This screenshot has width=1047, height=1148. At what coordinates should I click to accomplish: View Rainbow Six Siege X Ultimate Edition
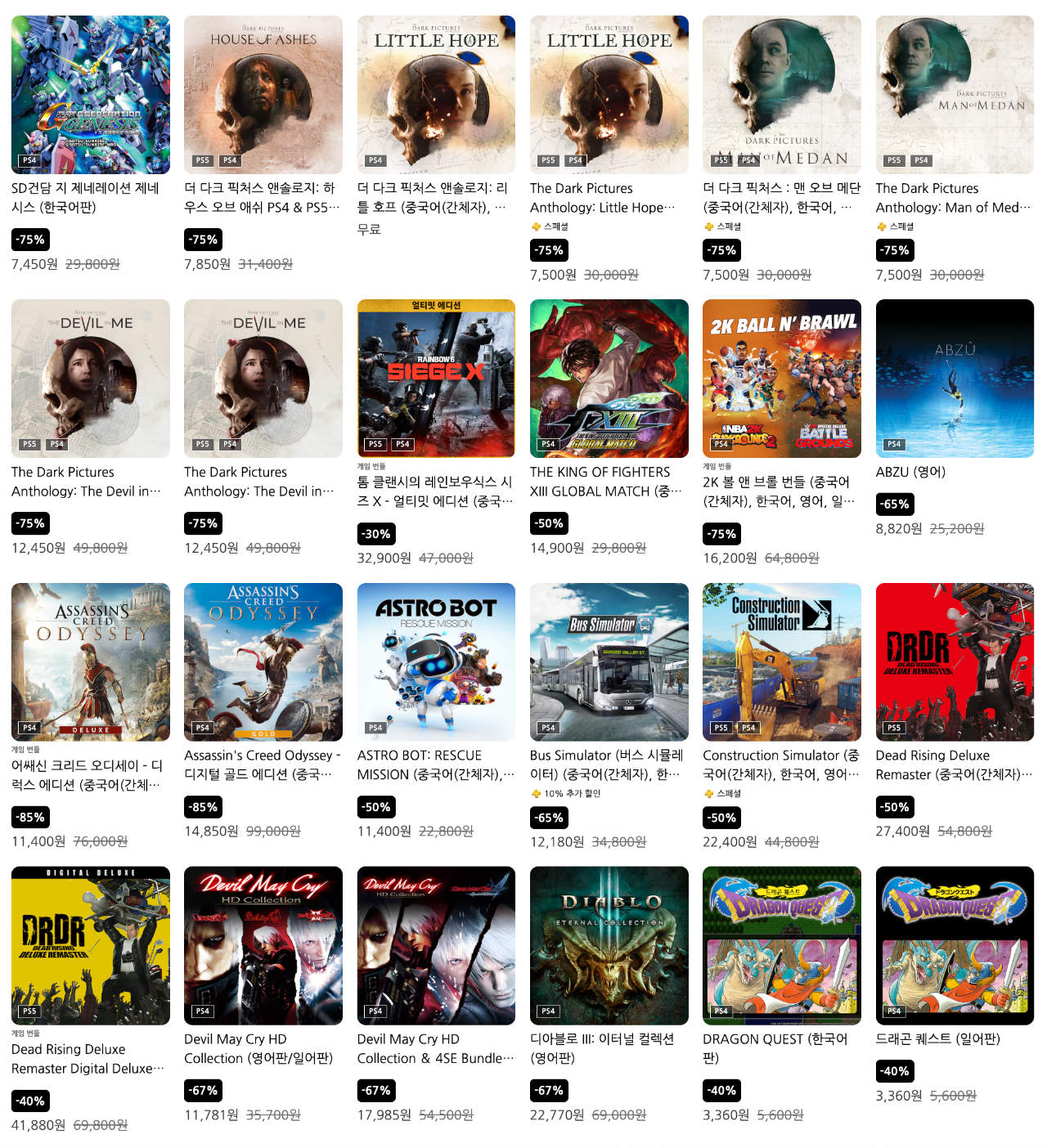pos(436,379)
